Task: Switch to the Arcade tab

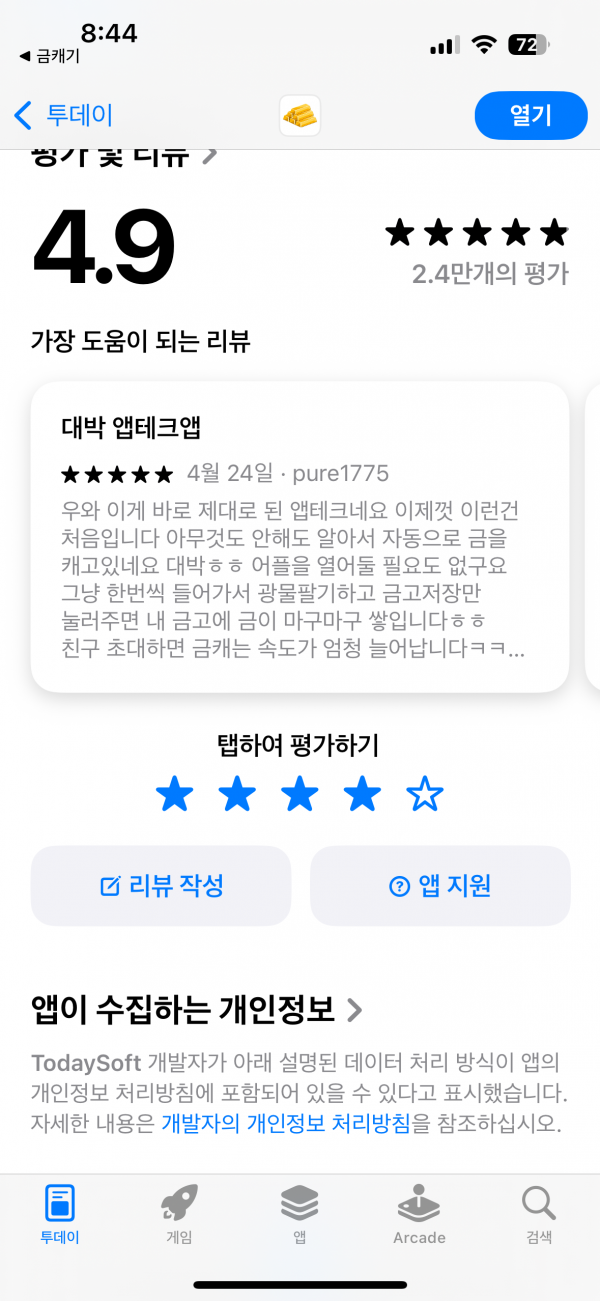Action: tap(419, 1215)
